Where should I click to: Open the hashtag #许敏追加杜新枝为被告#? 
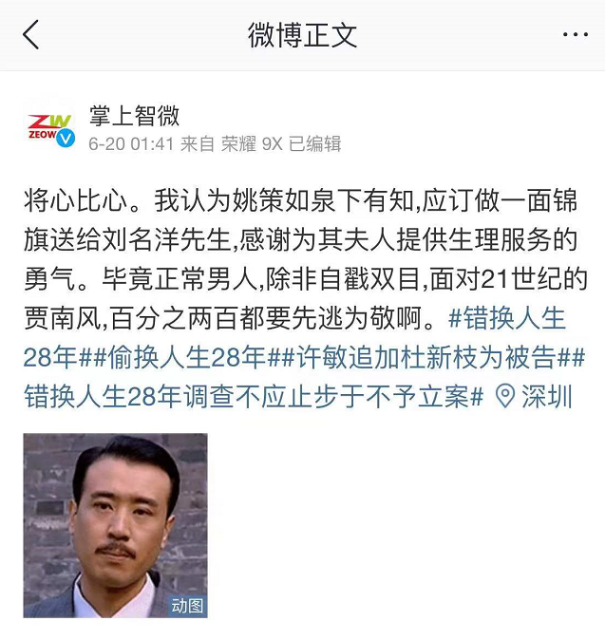tap(420, 358)
